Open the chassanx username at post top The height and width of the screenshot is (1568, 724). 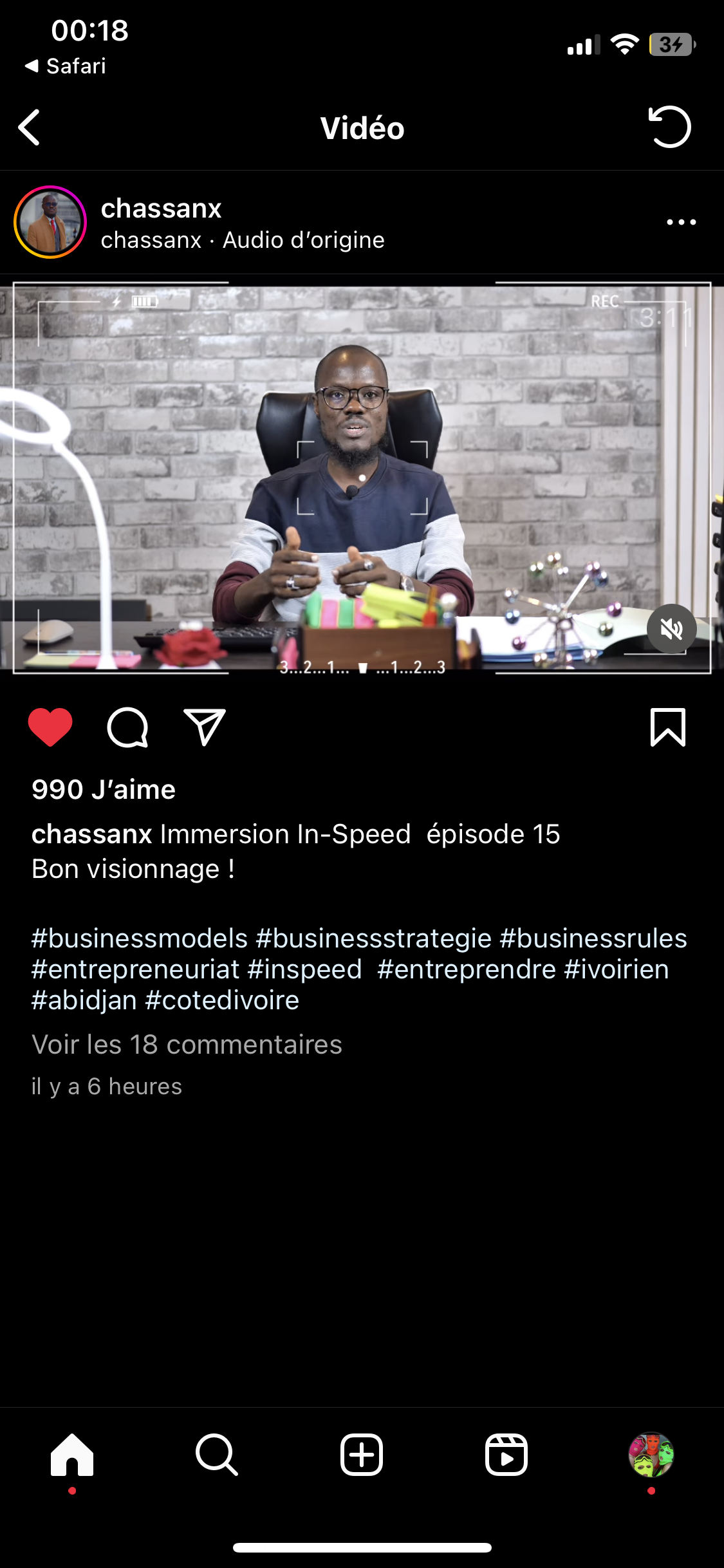pos(161,209)
